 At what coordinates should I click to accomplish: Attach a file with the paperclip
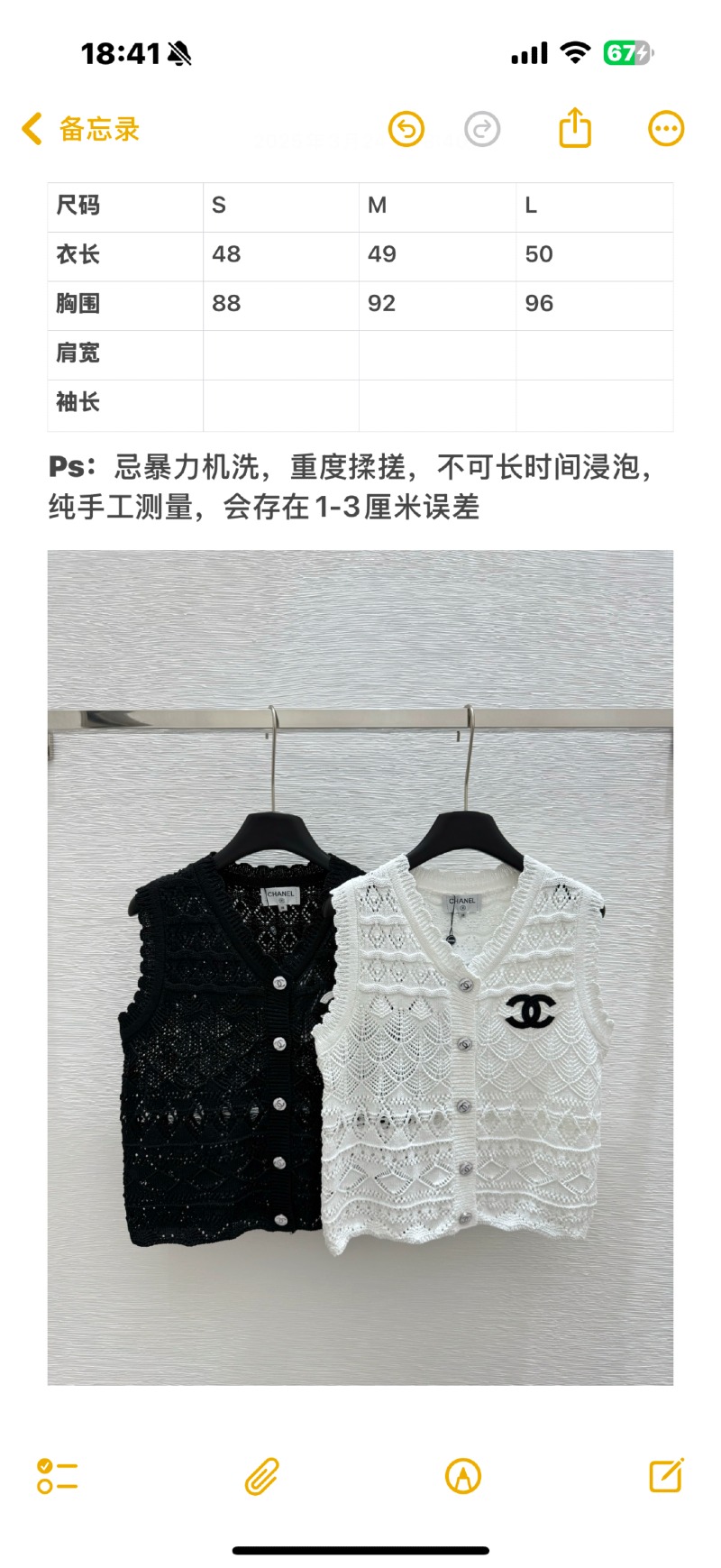point(261,1476)
